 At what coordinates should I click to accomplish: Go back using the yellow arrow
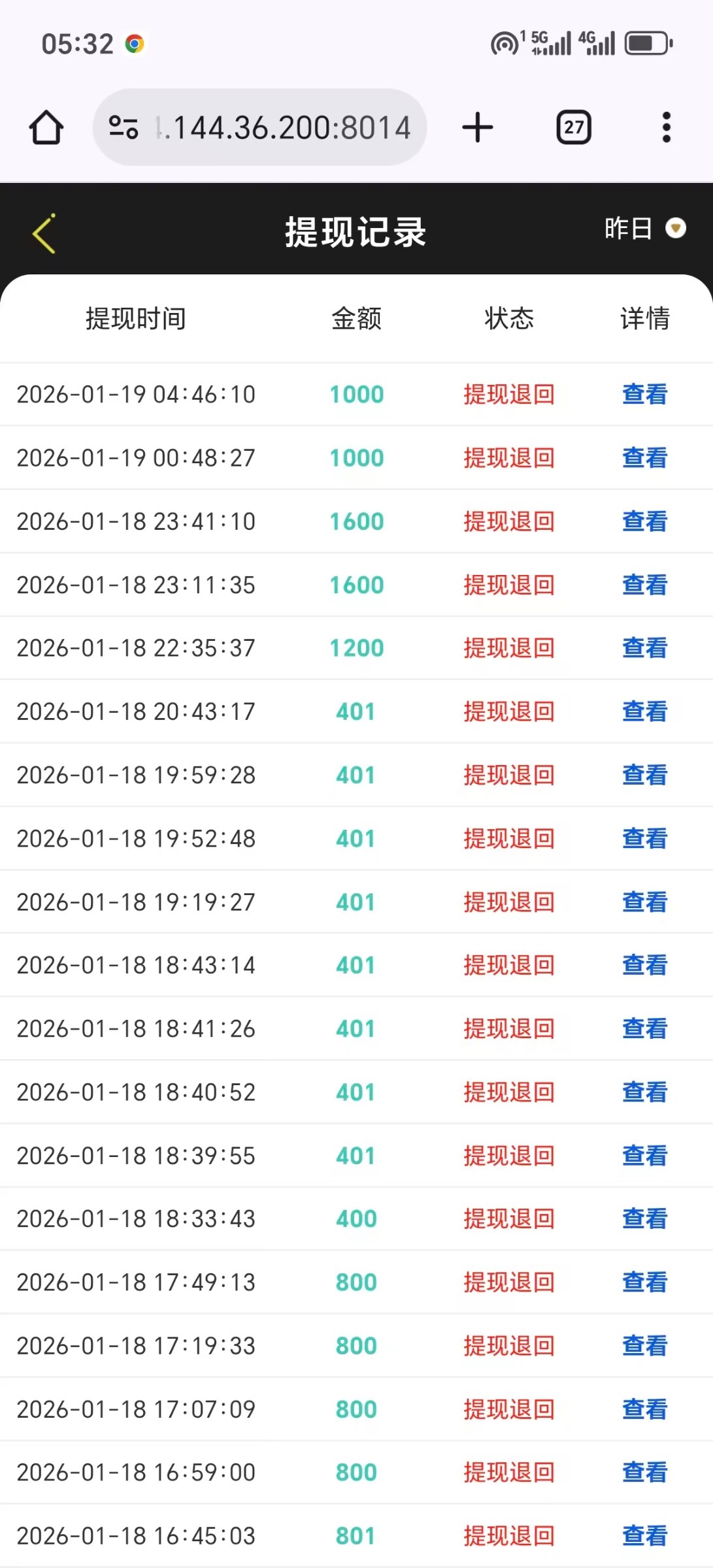pos(44,233)
